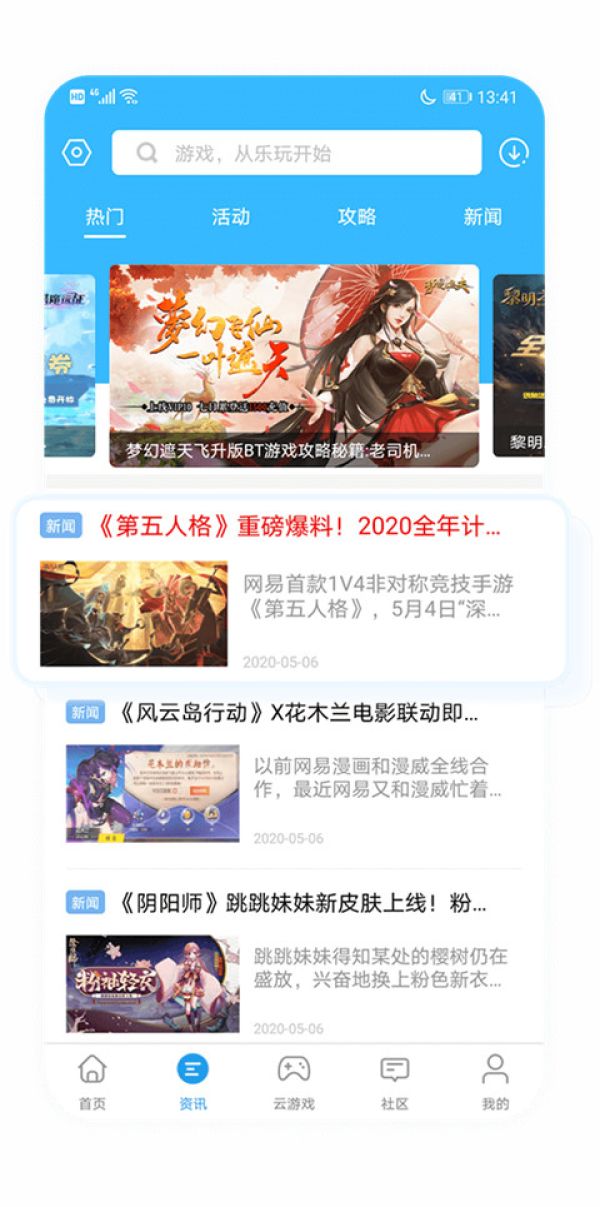Viewport: 600px width, 1207px height.
Task: Switch to the 活动 tab
Action: (231, 217)
